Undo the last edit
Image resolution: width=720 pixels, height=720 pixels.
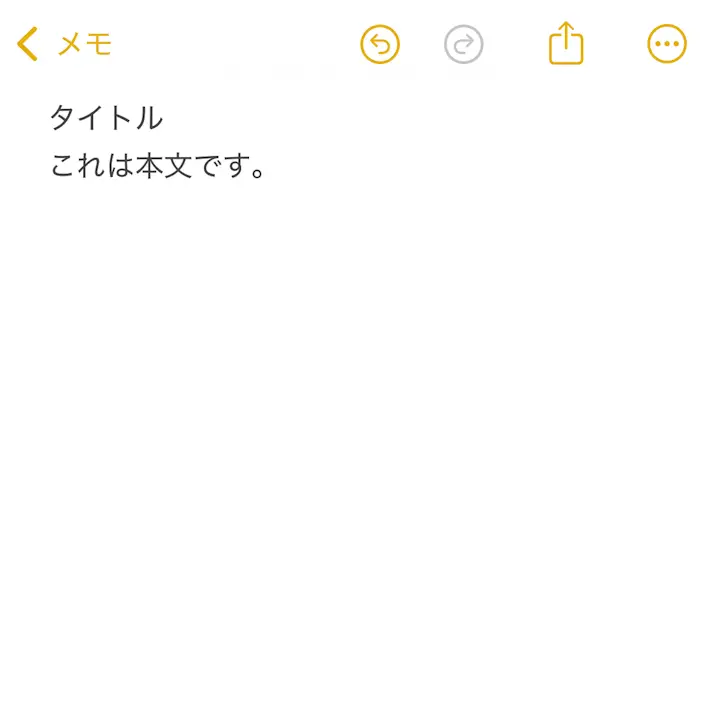click(380, 44)
